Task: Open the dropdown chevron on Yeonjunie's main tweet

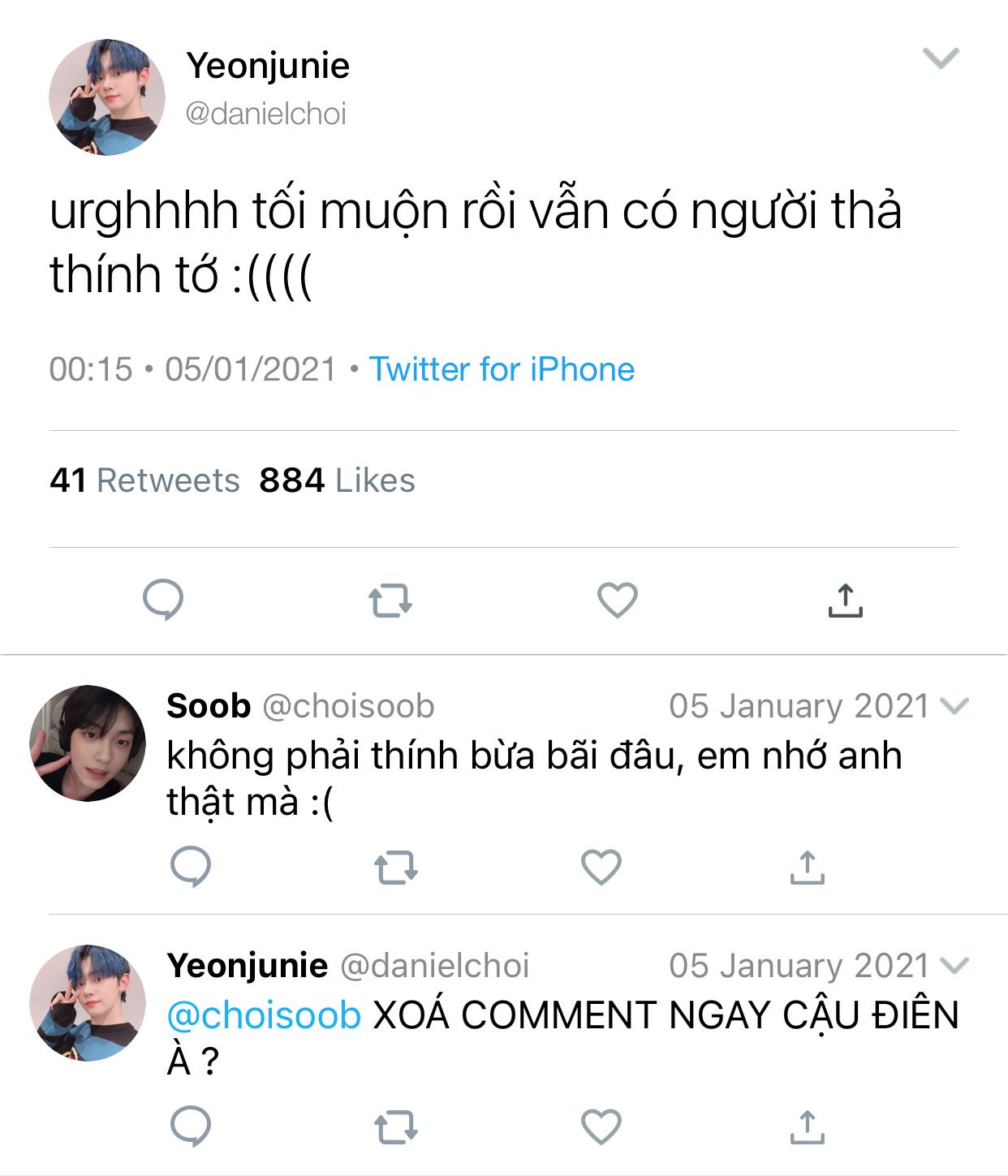Action: click(941, 58)
